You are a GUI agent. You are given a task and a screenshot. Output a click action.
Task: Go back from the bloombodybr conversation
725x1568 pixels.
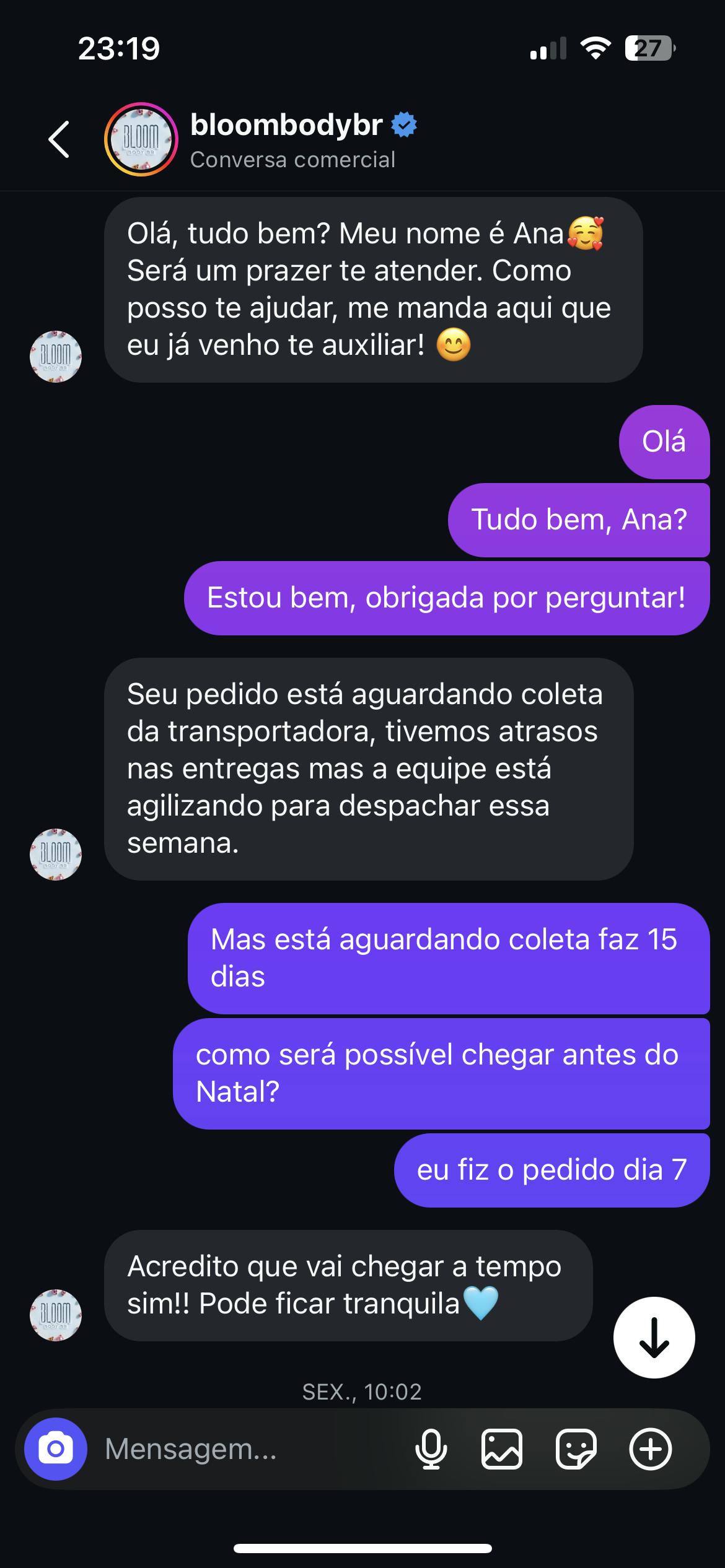[x=59, y=139]
